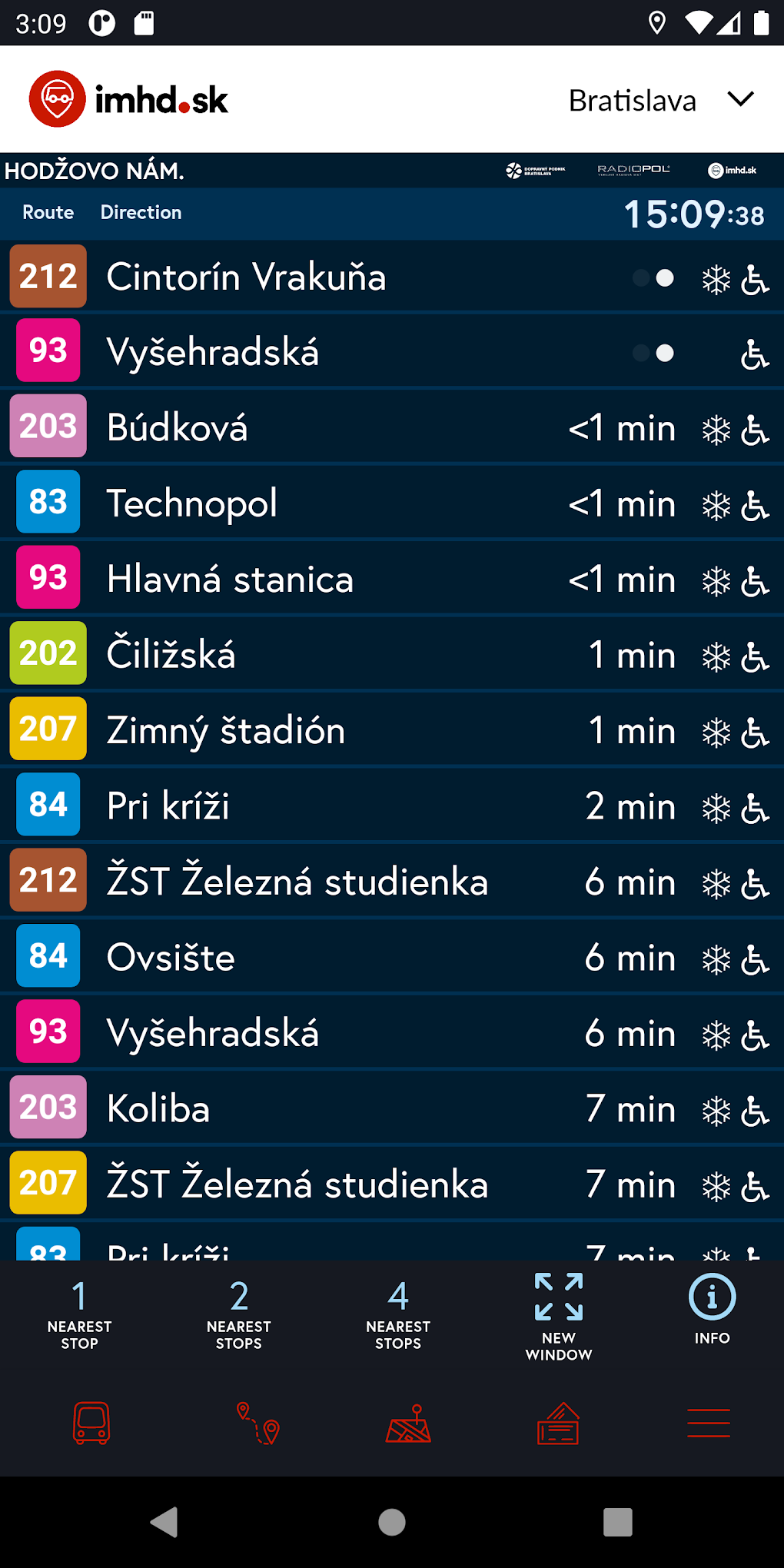Select the bus departures icon
Viewport: 784px width, 1568px height.
[91, 1424]
